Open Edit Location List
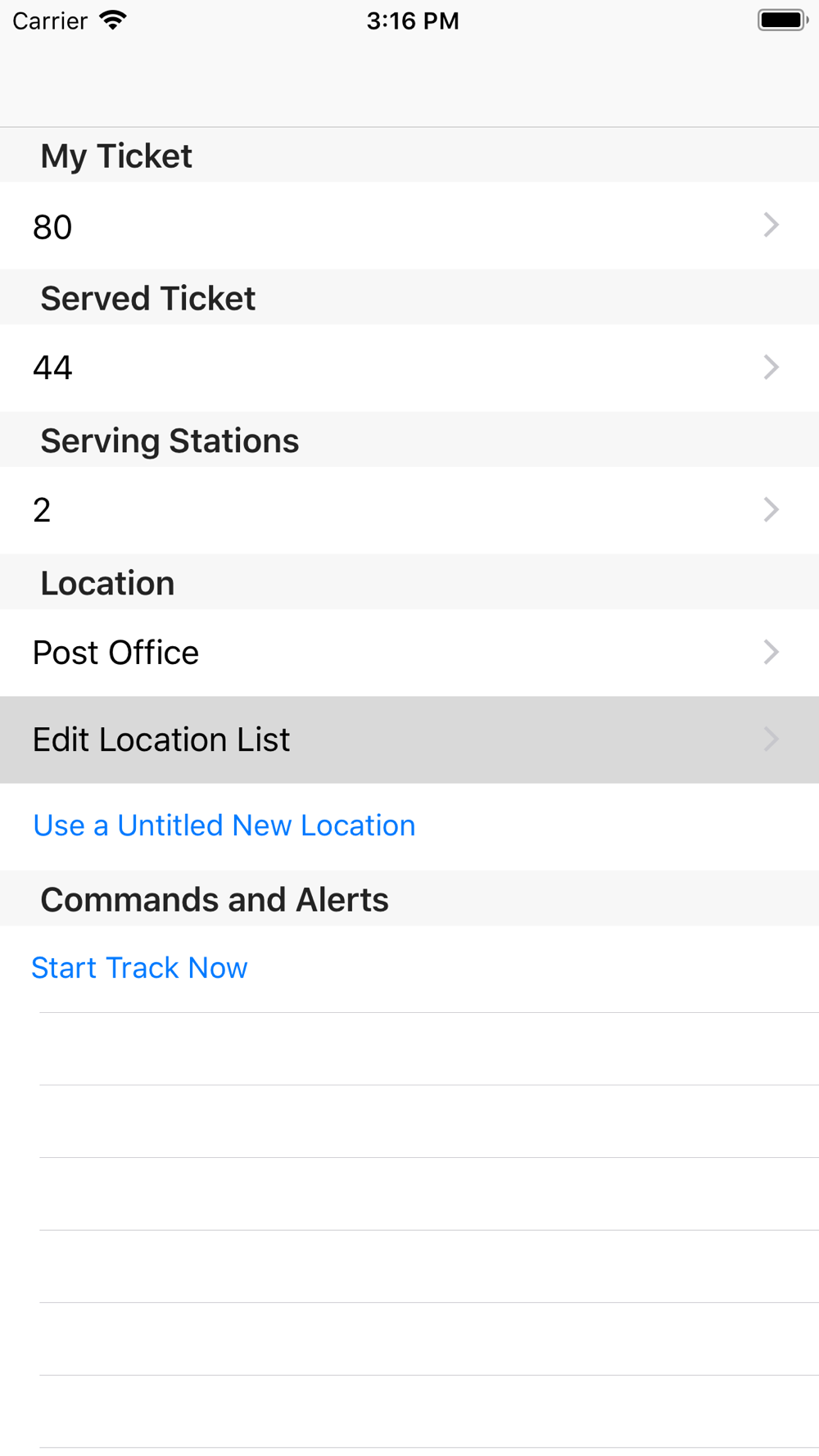 (409, 739)
